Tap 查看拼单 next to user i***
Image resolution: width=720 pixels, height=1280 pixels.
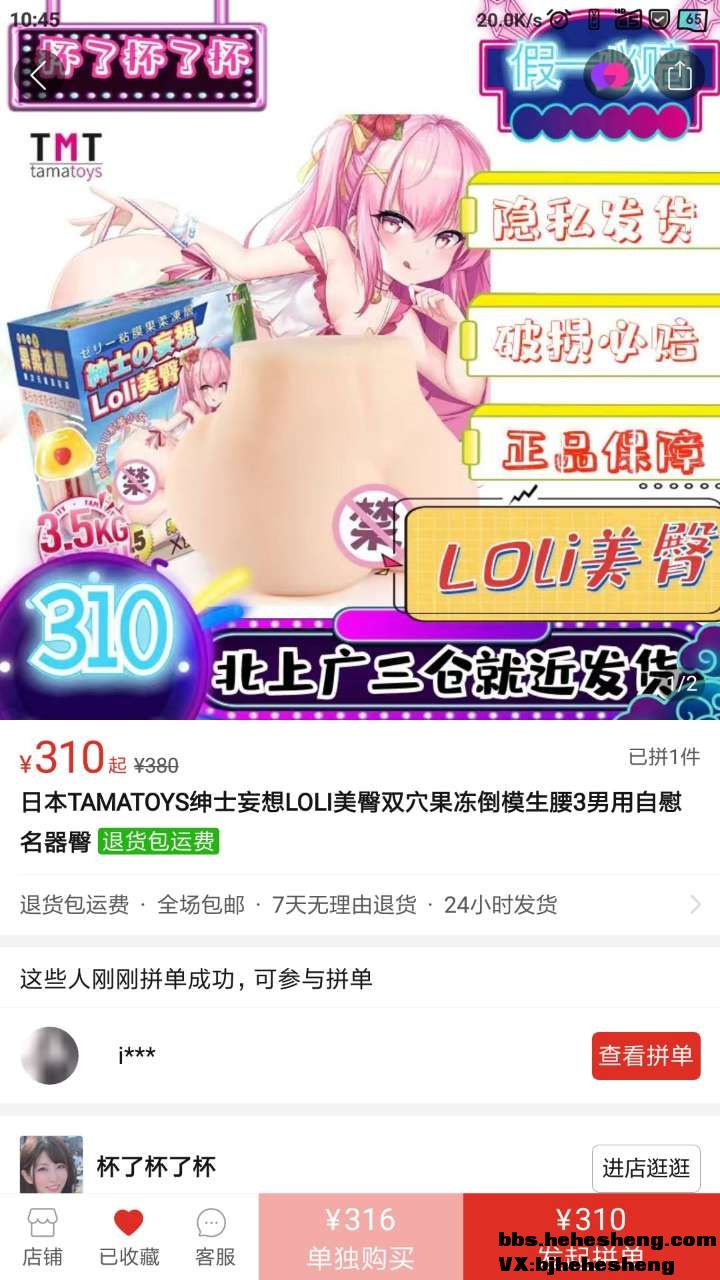pyautogui.click(x=645, y=1056)
